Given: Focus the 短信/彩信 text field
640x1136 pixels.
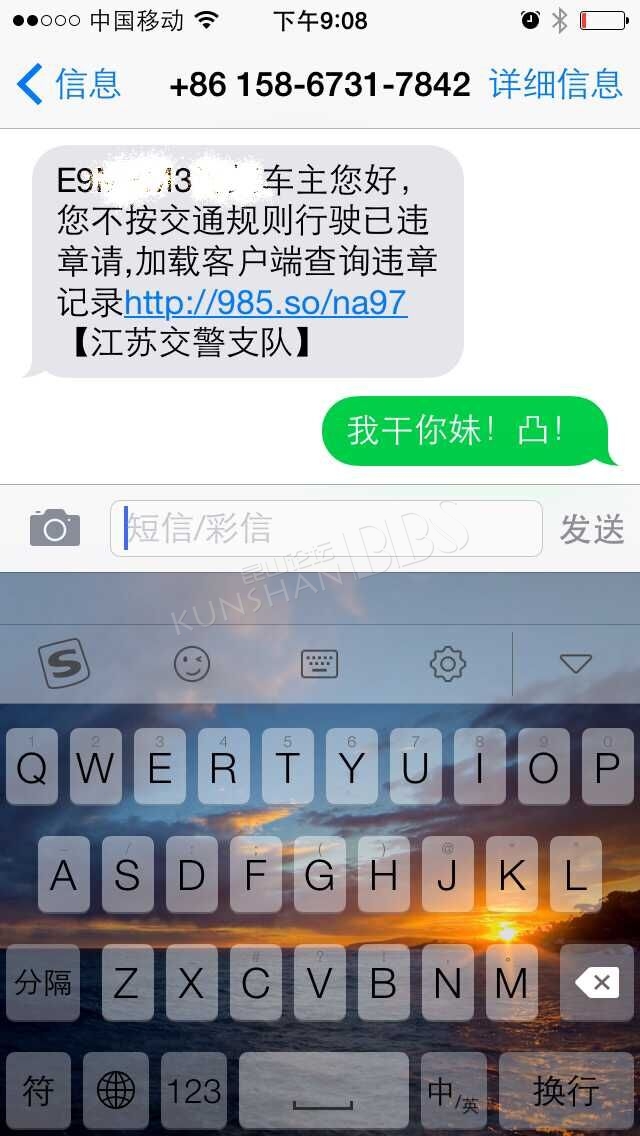Looking at the screenshot, I should pyautogui.click(x=326, y=528).
